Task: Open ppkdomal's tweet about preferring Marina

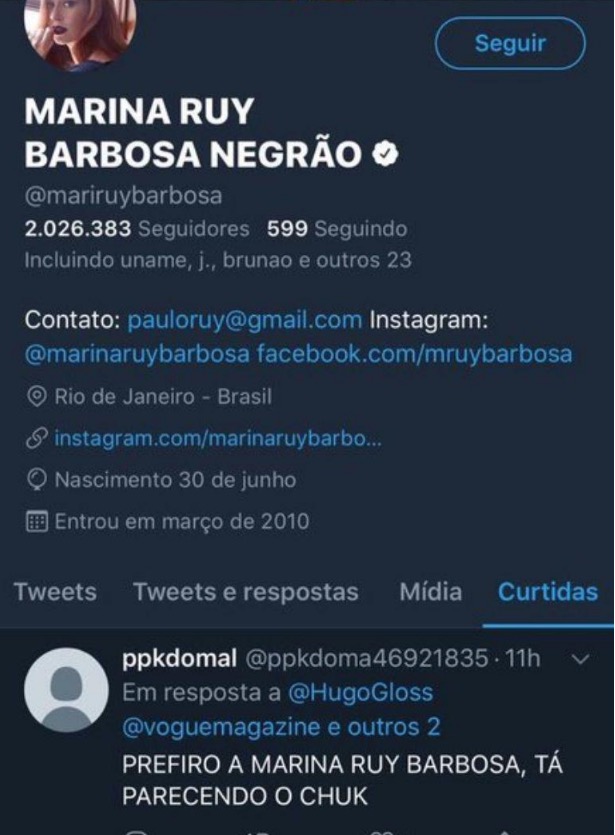Action: pyautogui.click(x=342, y=780)
